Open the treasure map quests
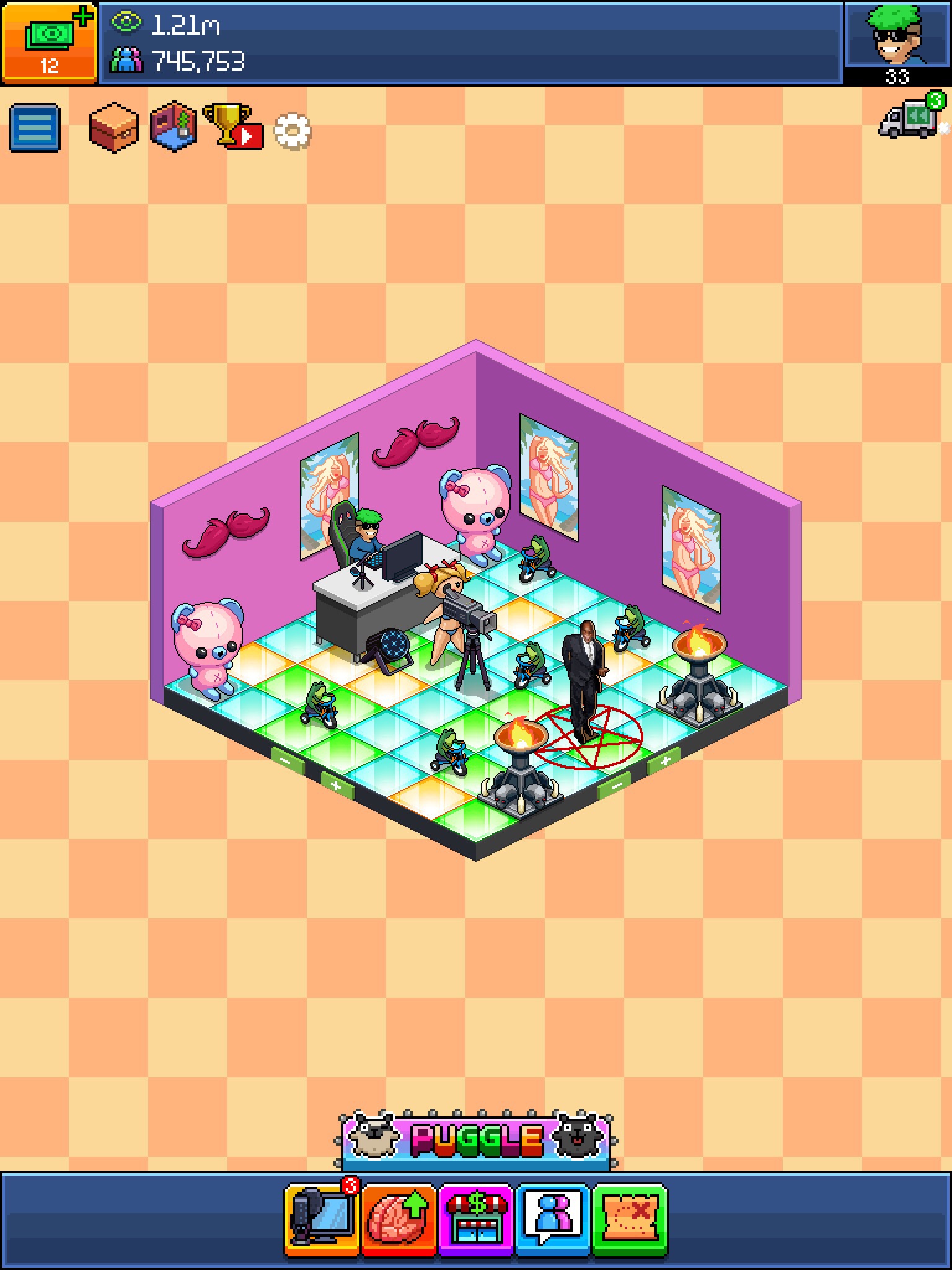This screenshot has height=1270, width=952. [630, 1220]
